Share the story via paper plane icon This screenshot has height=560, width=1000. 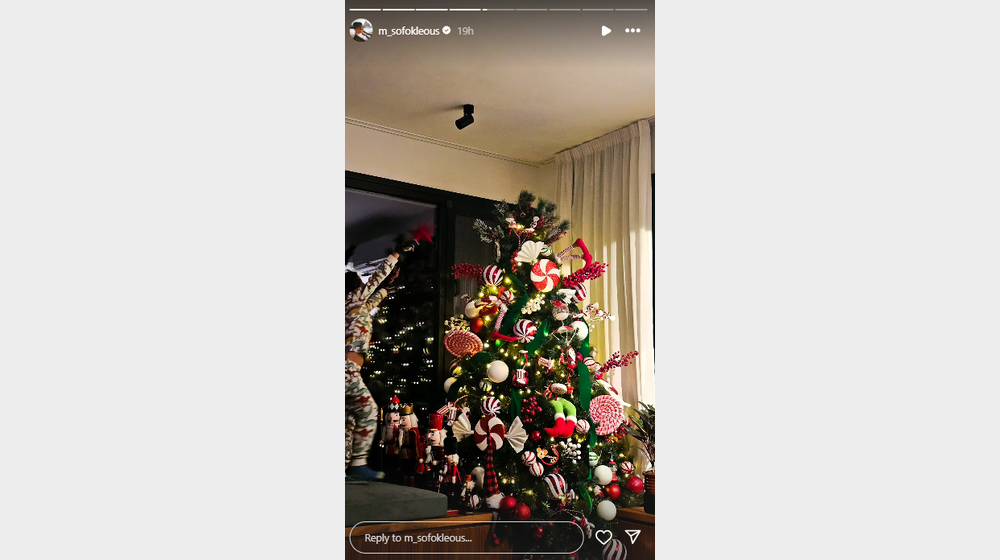[x=632, y=538]
